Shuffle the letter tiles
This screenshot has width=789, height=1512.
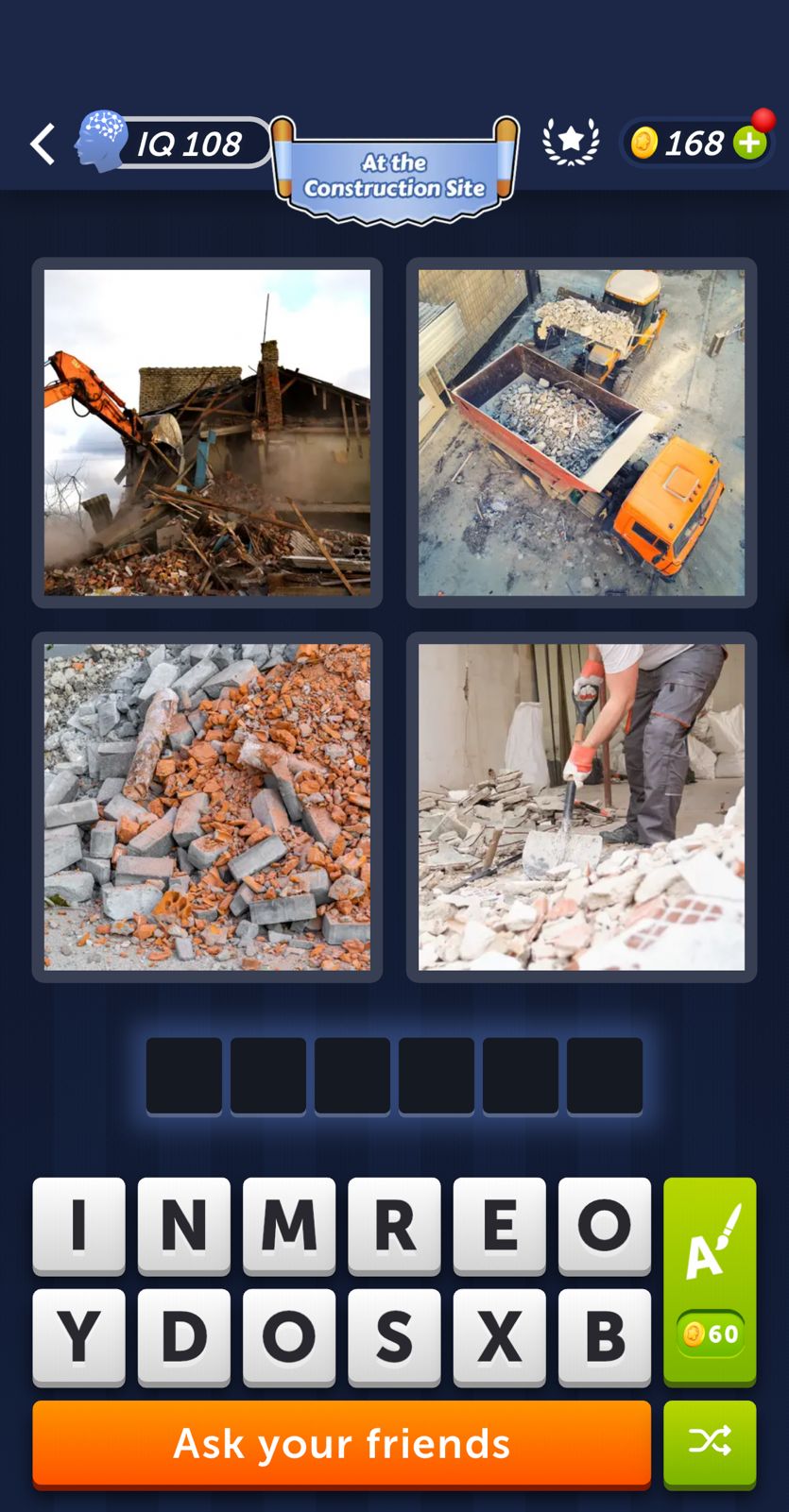[710, 1443]
